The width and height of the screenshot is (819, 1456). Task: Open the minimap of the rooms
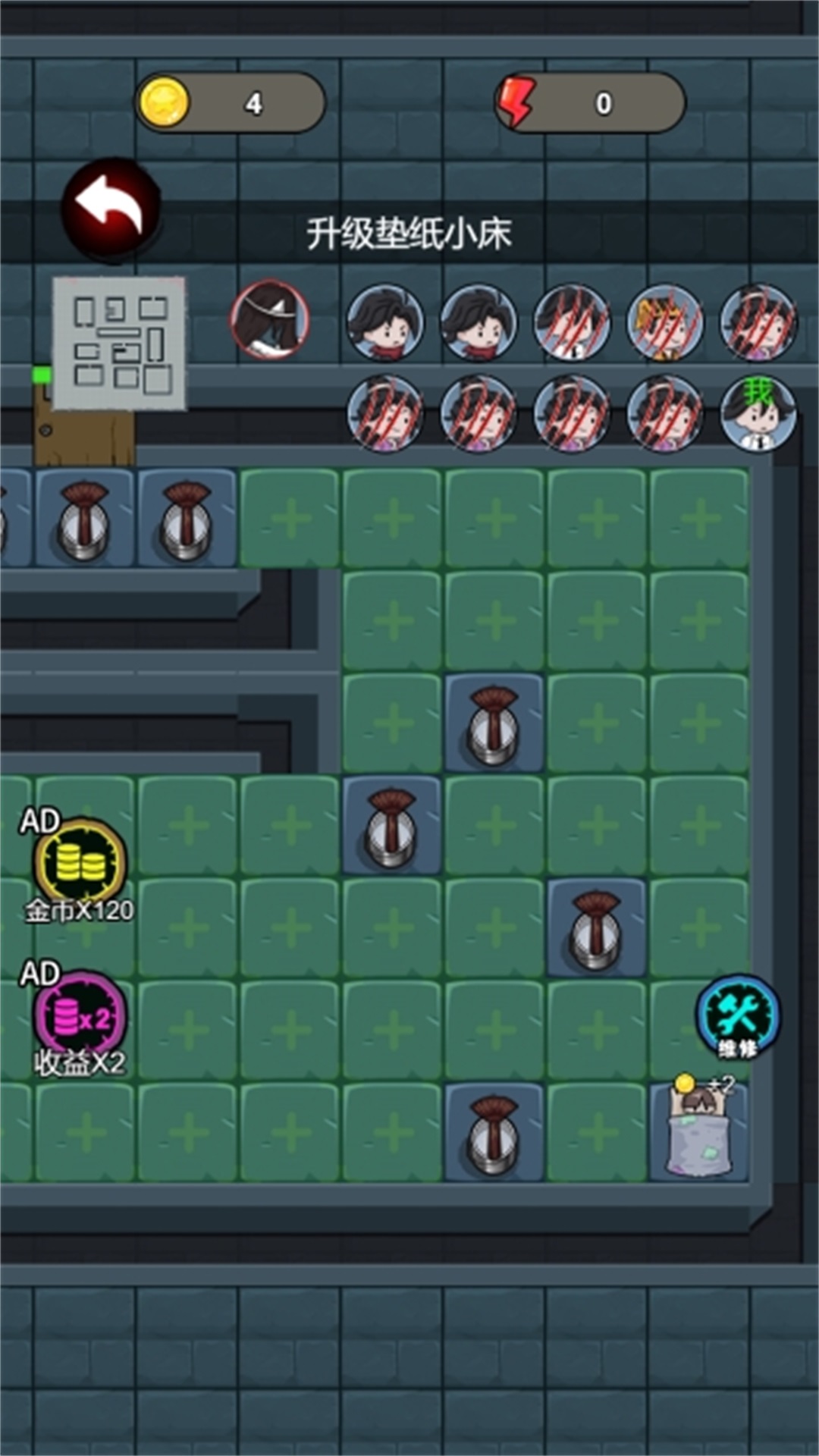coord(119,344)
